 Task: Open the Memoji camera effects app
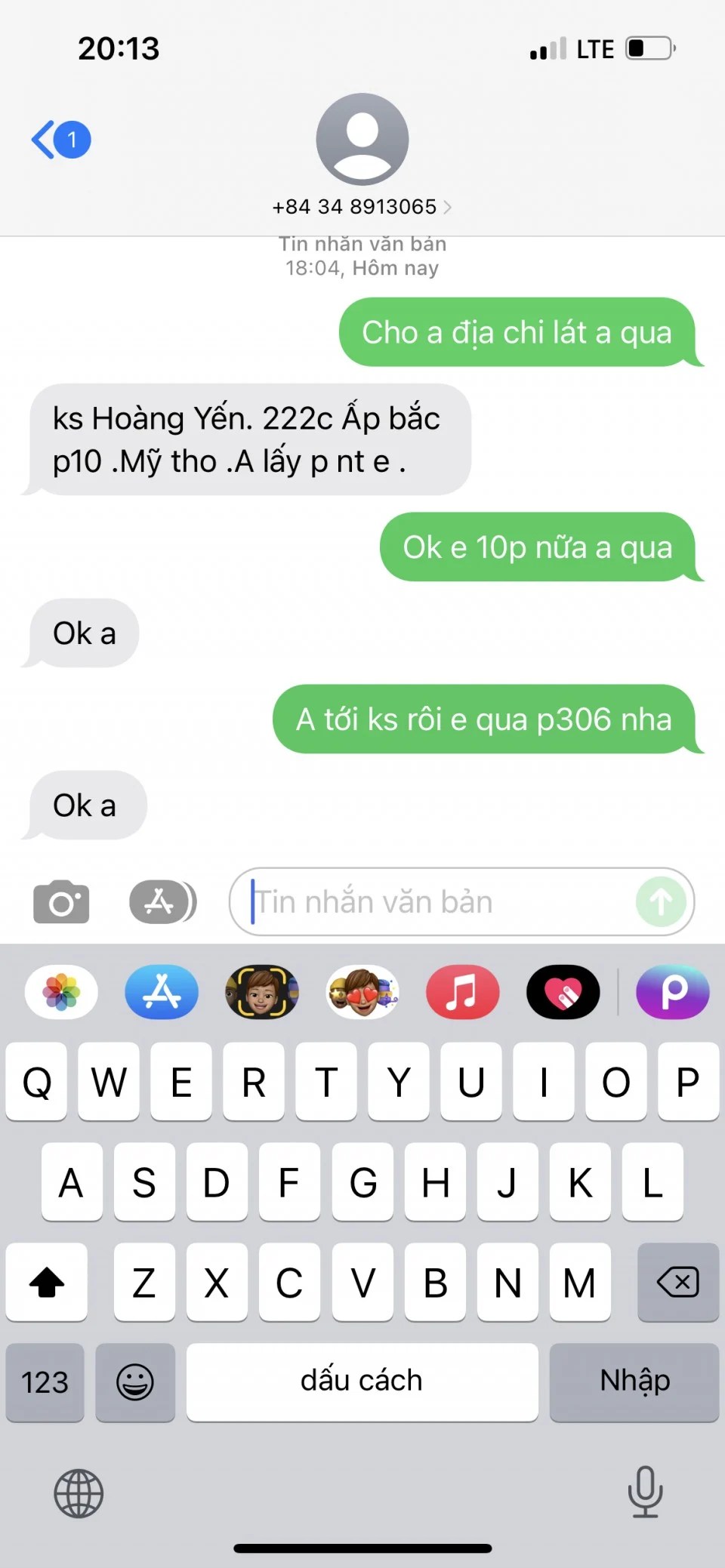[262, 992]
